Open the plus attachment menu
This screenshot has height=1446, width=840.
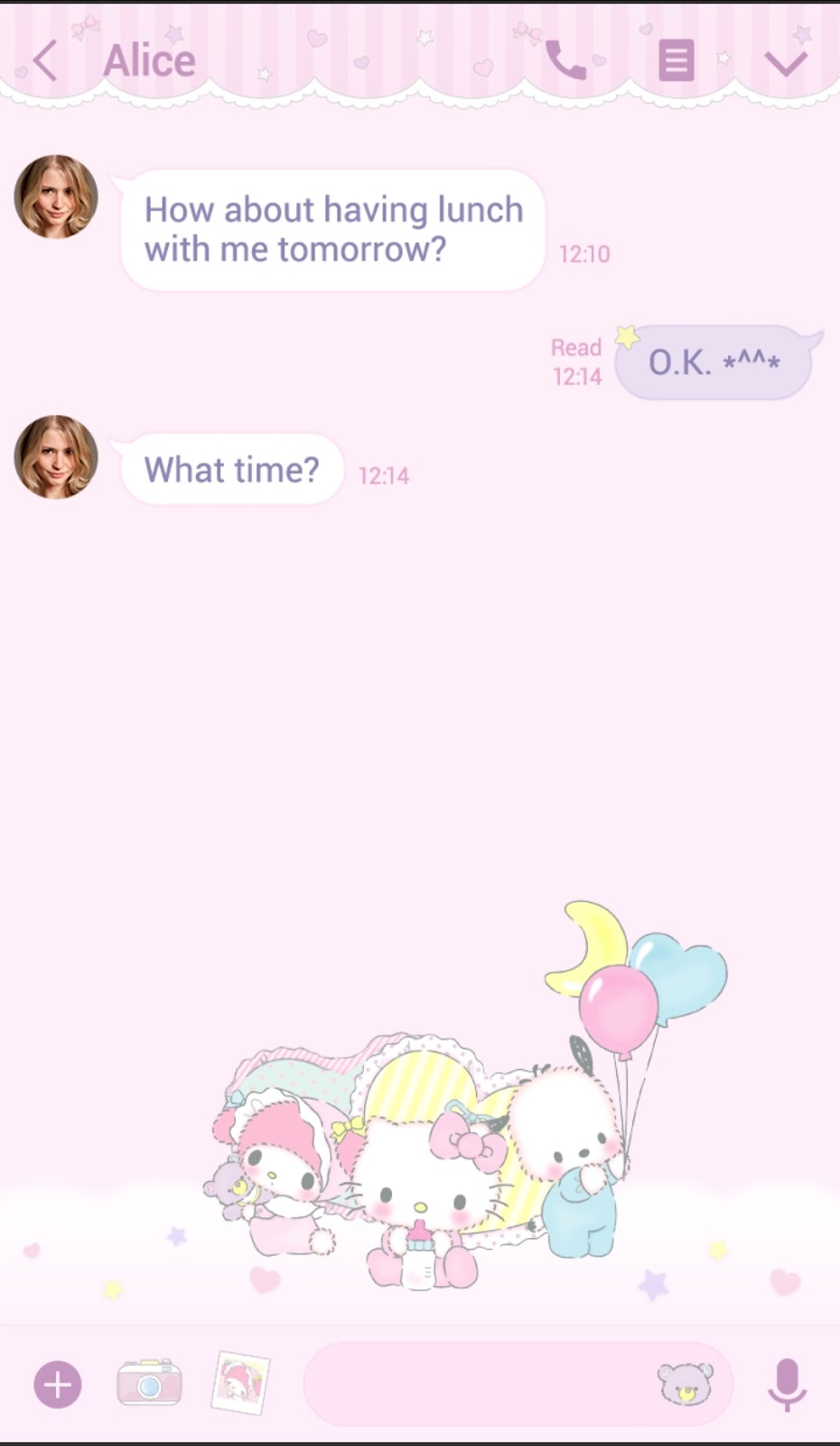[58, 1384]
